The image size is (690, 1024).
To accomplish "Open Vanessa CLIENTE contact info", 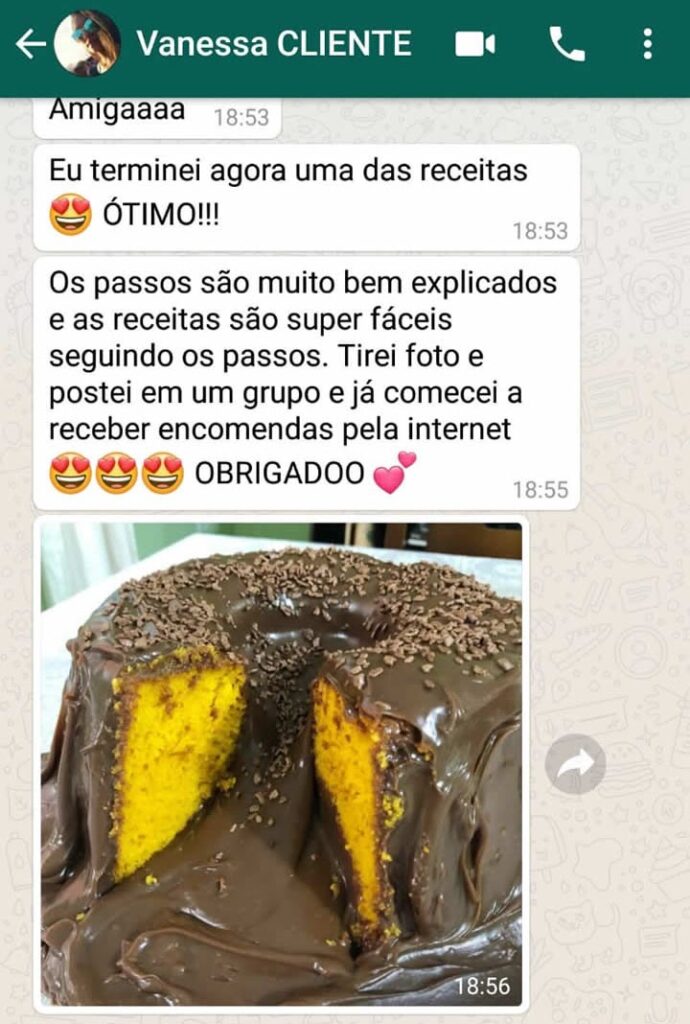I will (273, 44).
